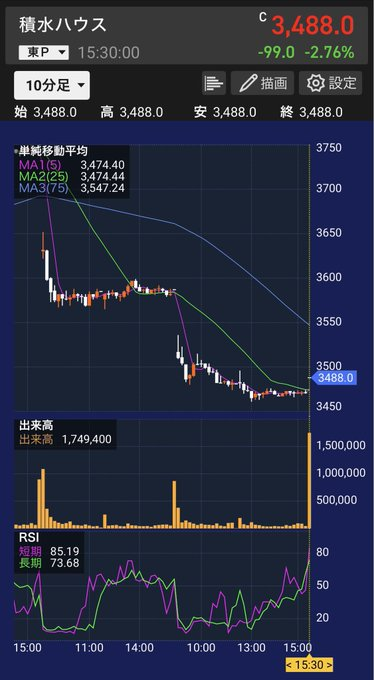Open the price-by-volume bars icon

point(214,83)
